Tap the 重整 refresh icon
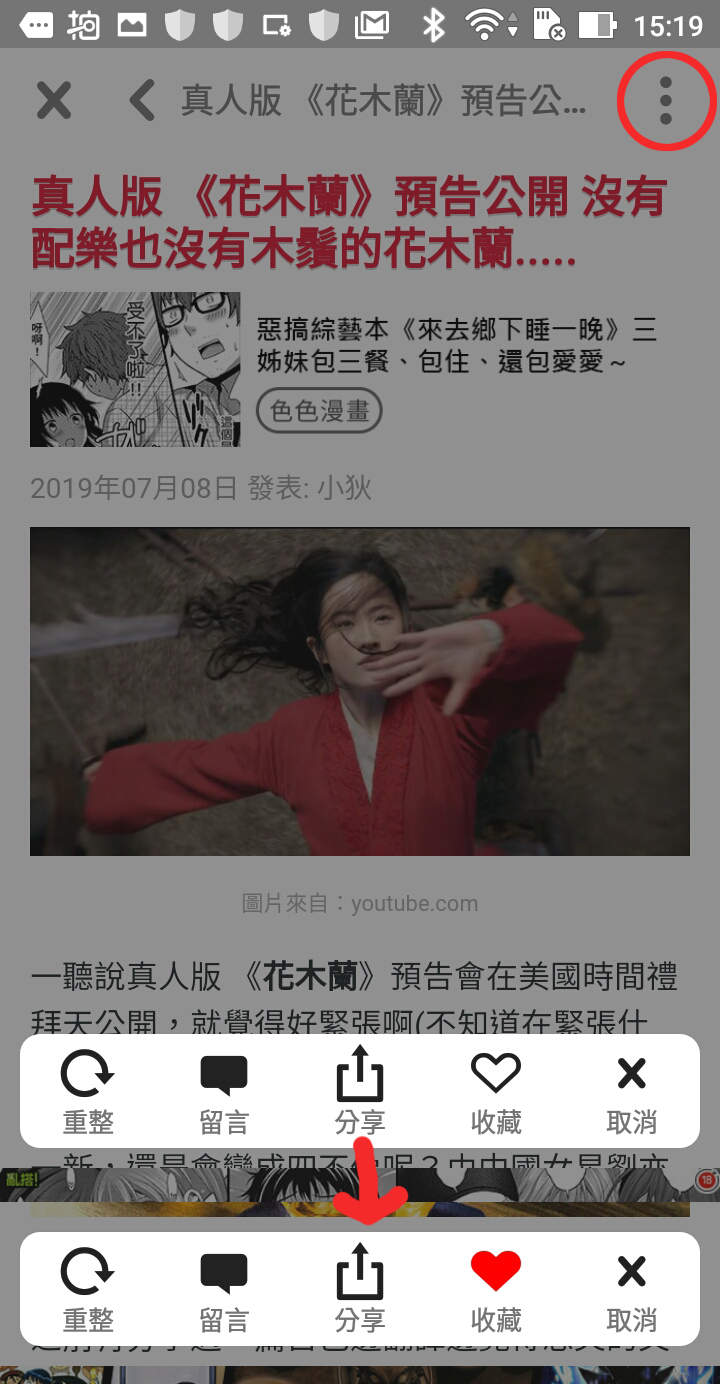The width and height of the screenshot is (720, 1384). (88, 1074)
